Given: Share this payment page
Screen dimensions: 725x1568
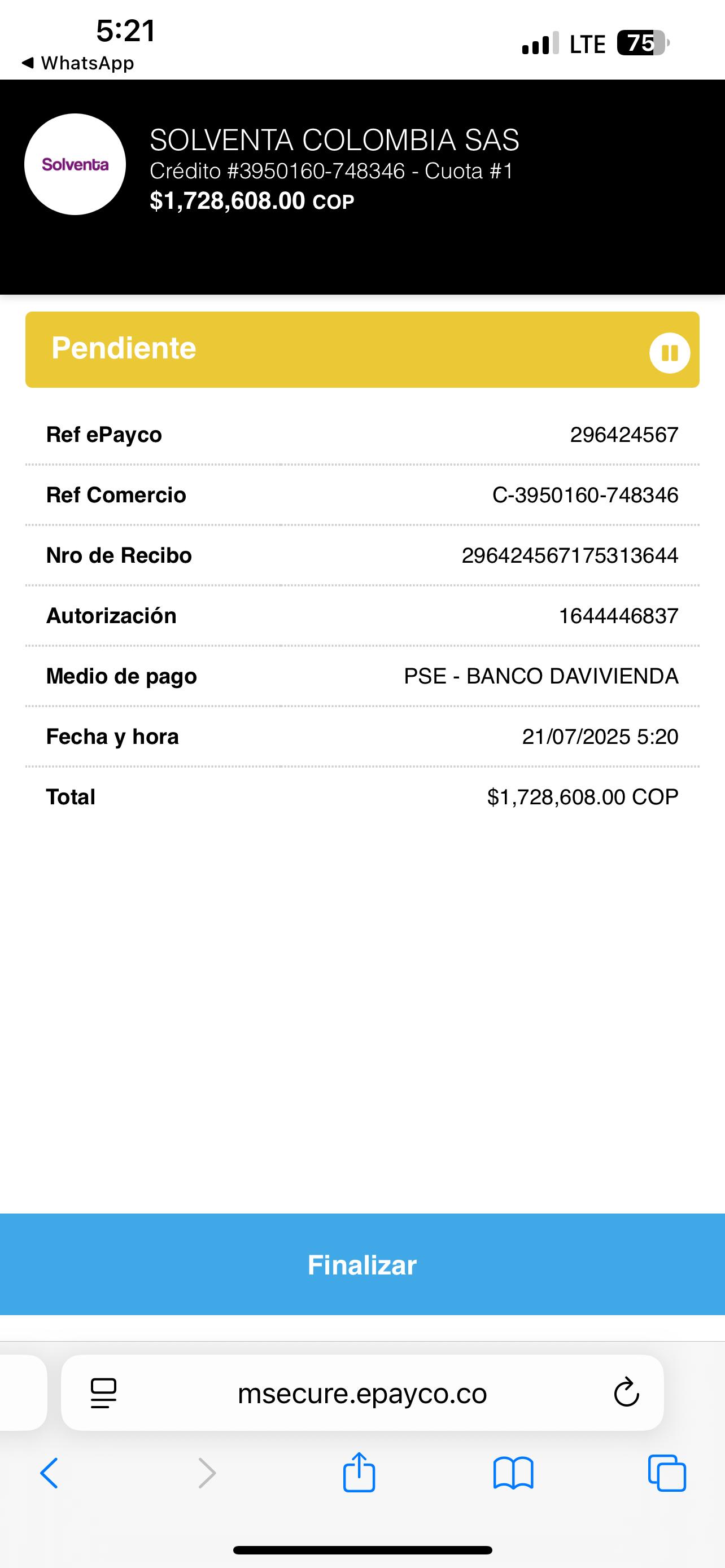Looking at the screenshot, I should [x=359, y=1473].
